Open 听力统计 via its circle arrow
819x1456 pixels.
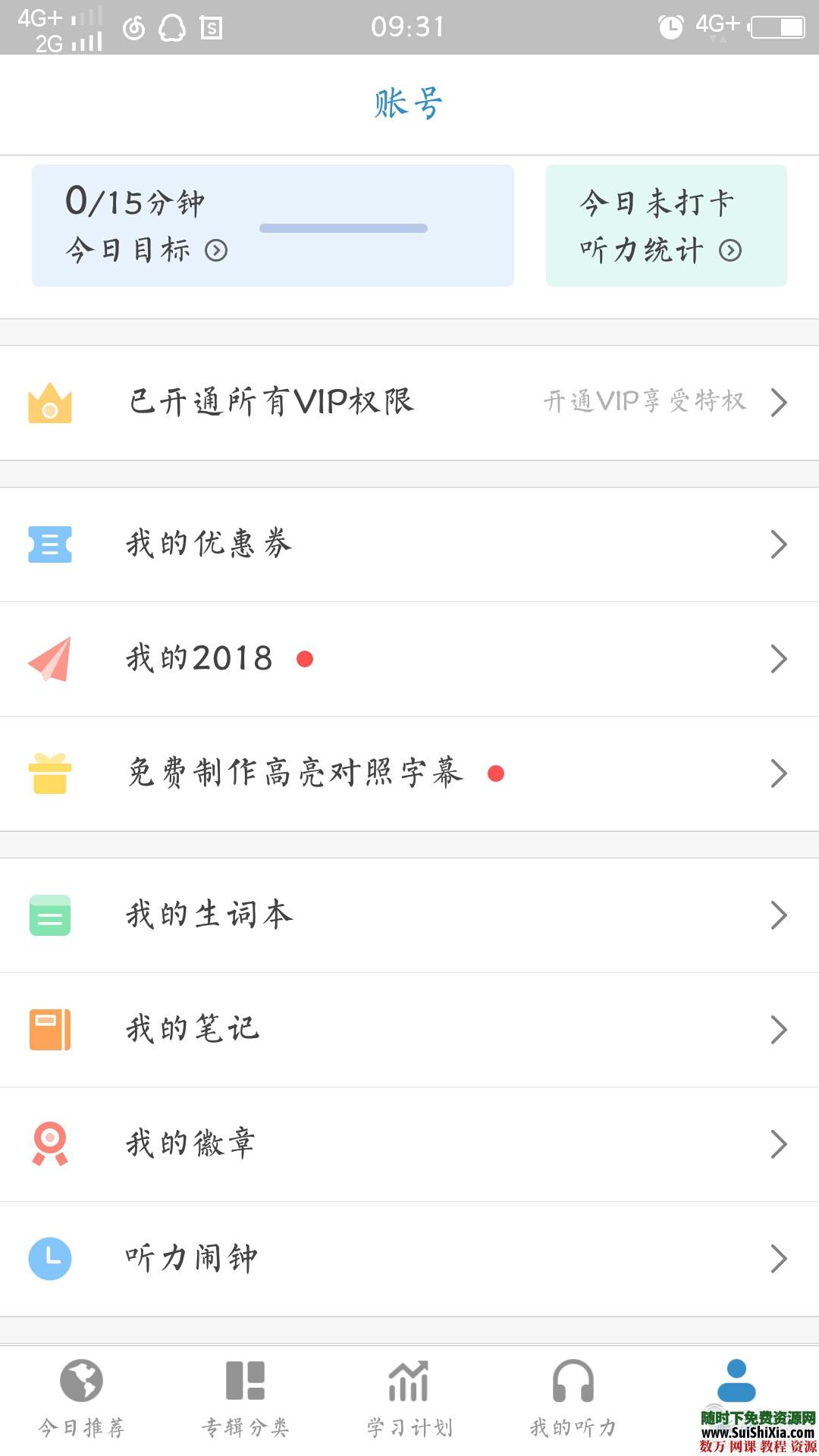click(x=730, y=250)
